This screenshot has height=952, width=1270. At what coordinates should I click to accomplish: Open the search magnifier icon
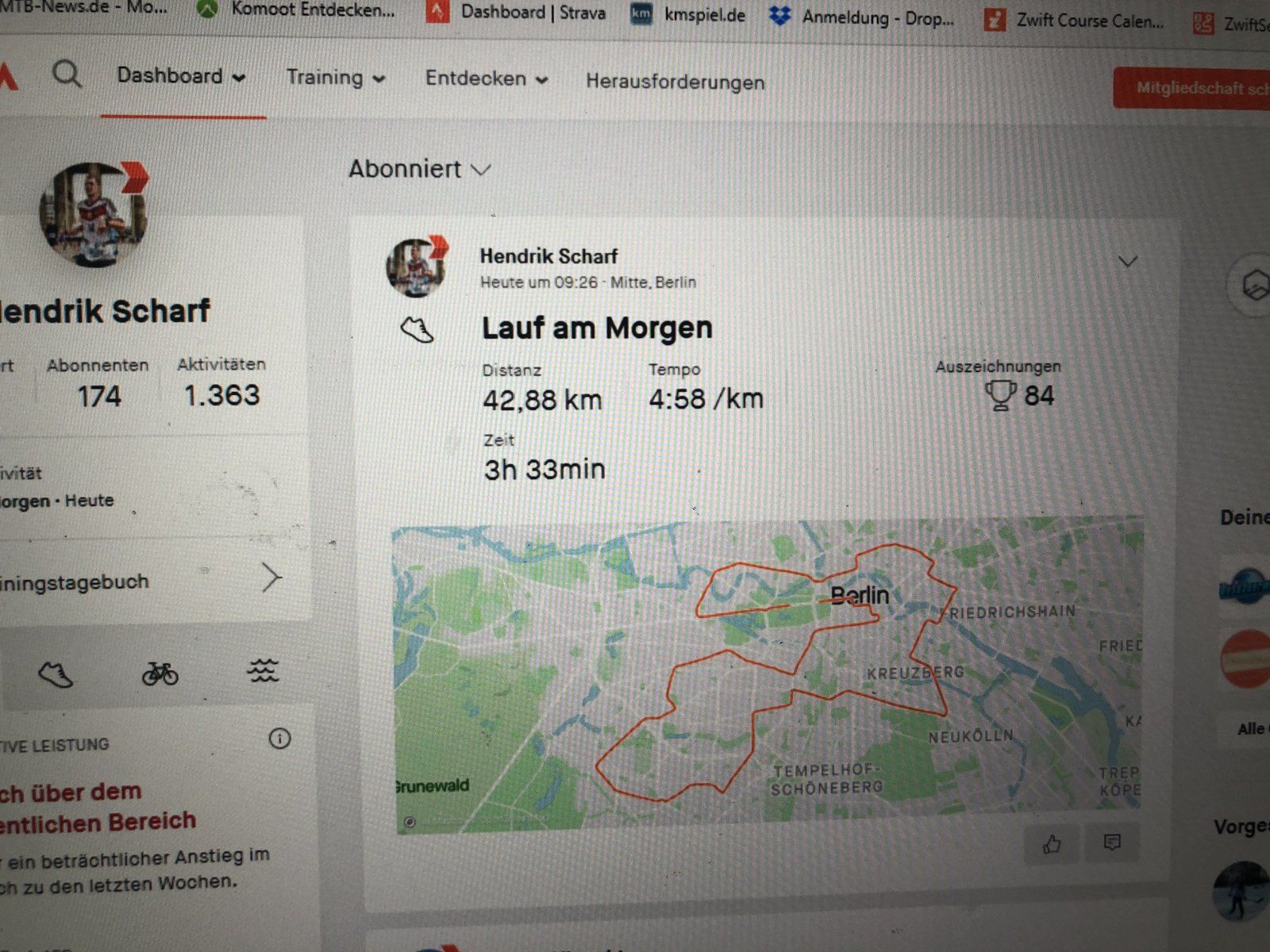[x=66, y=75]
